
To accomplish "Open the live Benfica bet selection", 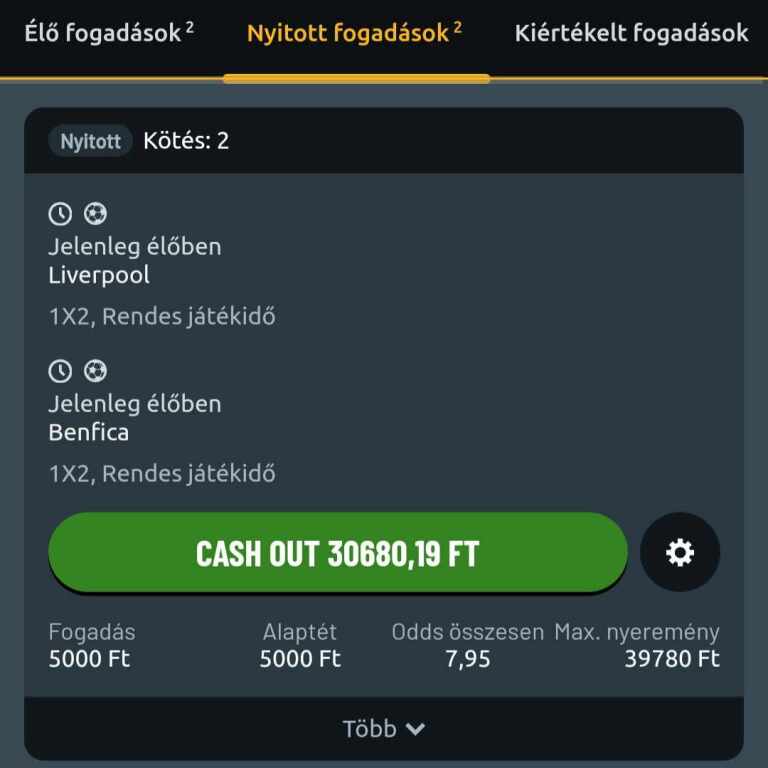I will (90, 433).
